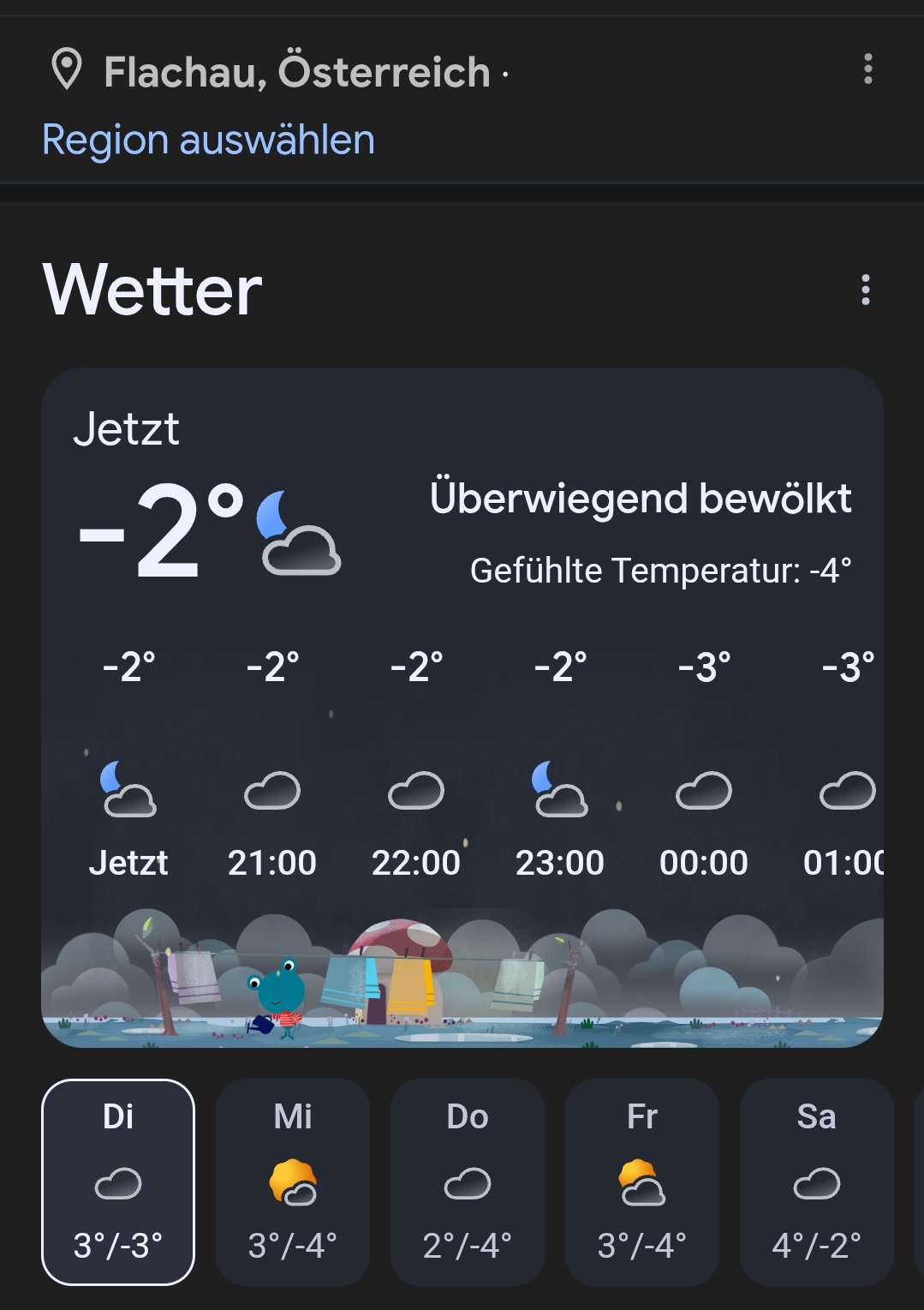Choose the Fr forecast day
This screenshot has height=1310, width=924.
(642, 1181)
